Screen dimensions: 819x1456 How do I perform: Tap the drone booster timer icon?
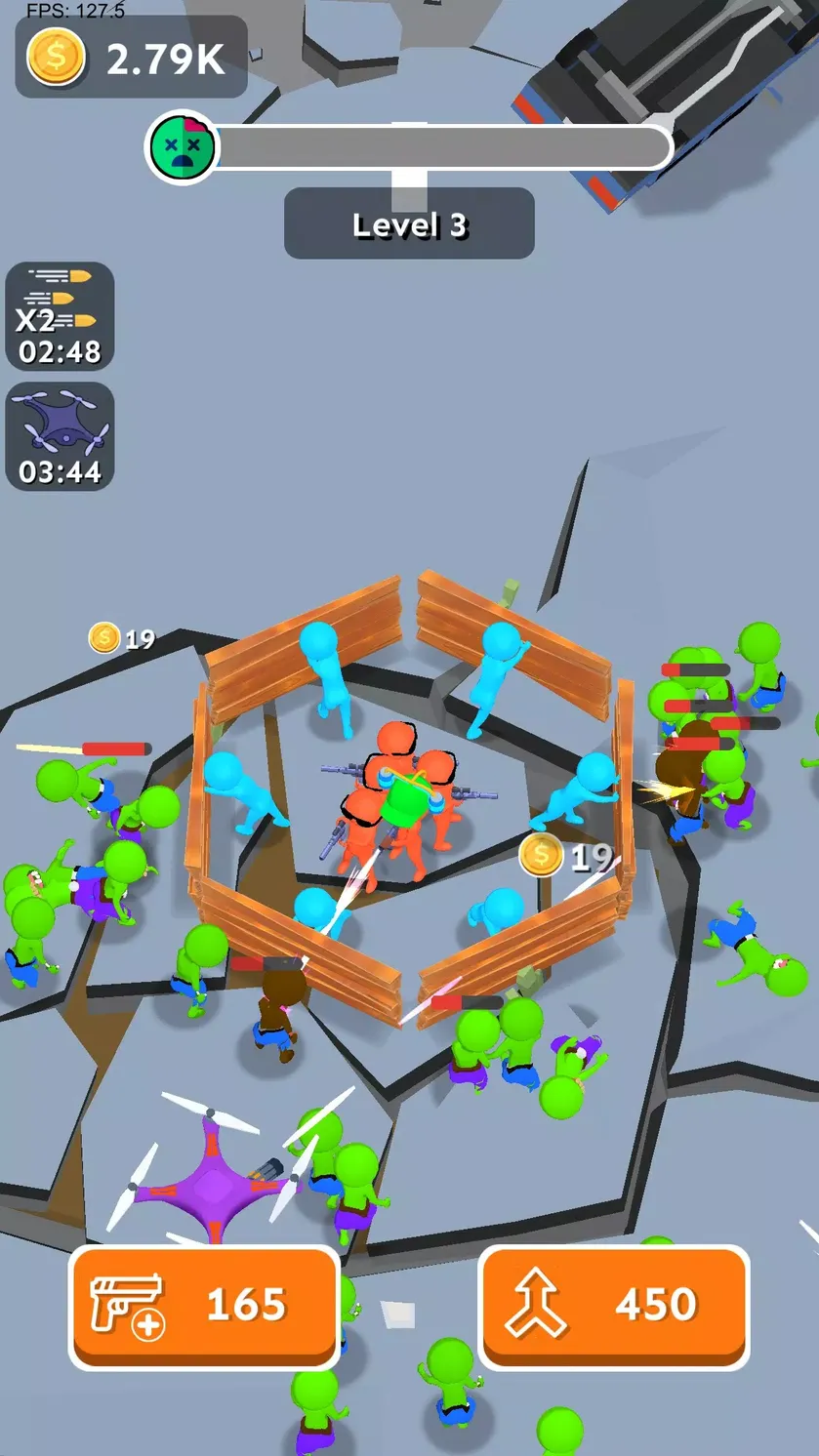coord(60,436)
